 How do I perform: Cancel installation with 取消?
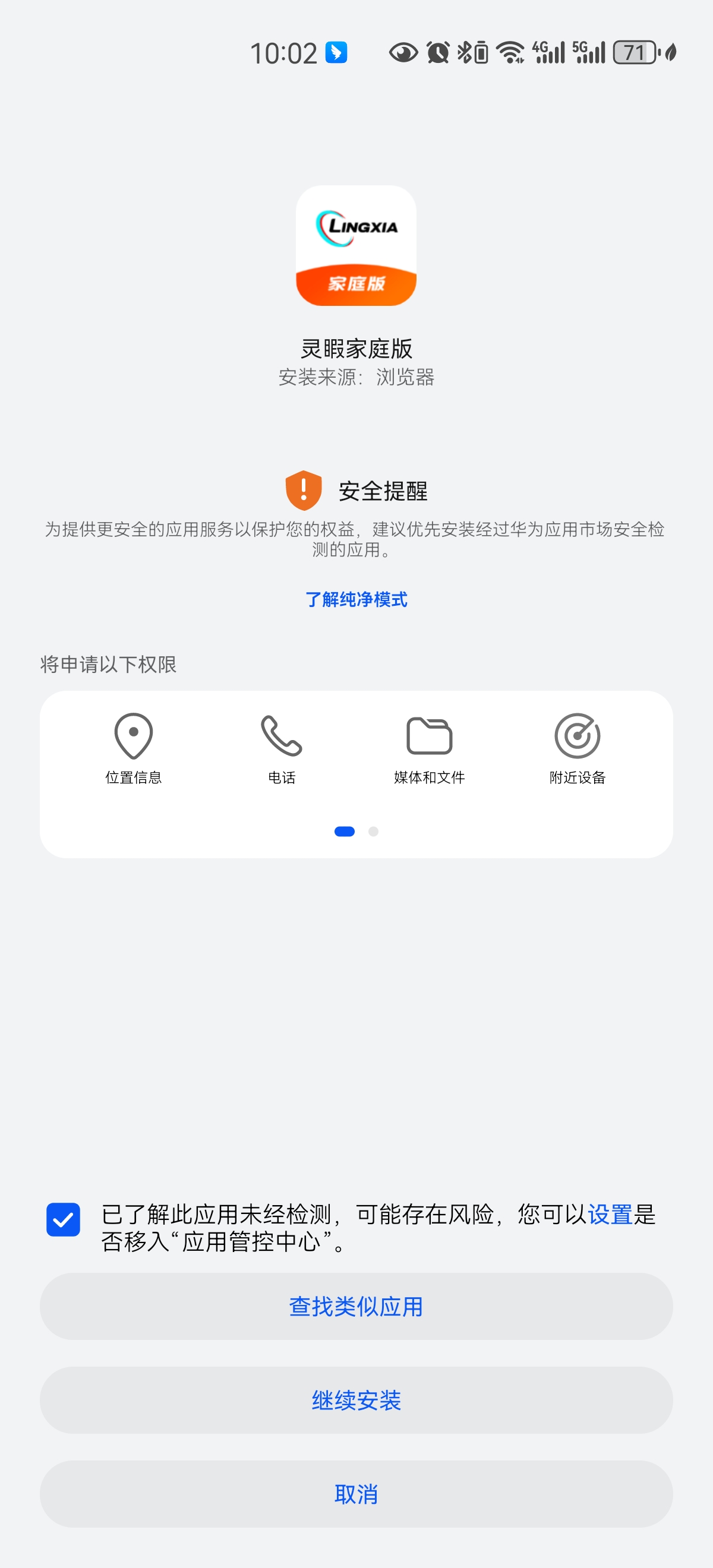pyautogui.click(x=356, y=1494)
